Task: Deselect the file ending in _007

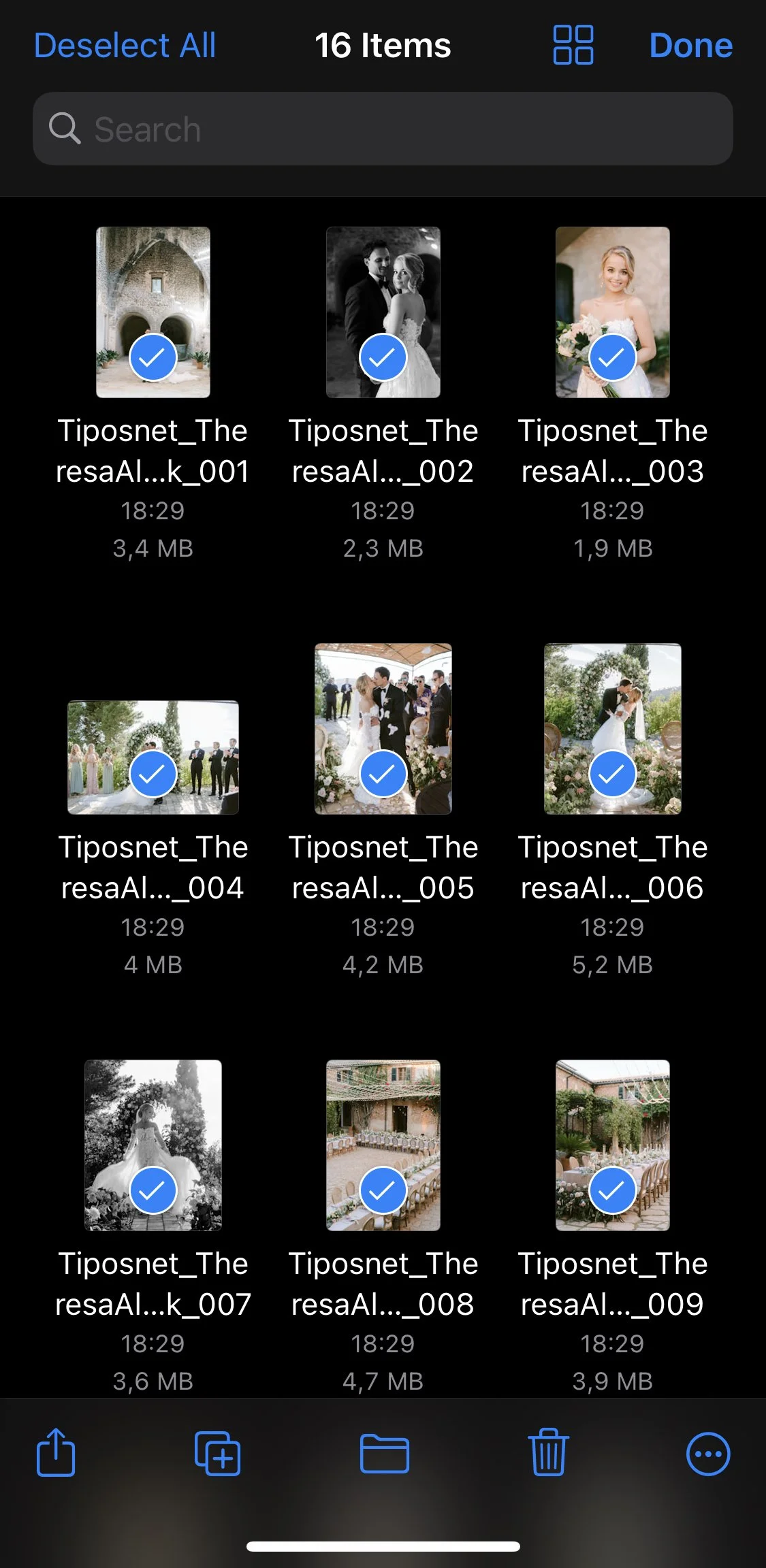Action: pos(153,1145)
